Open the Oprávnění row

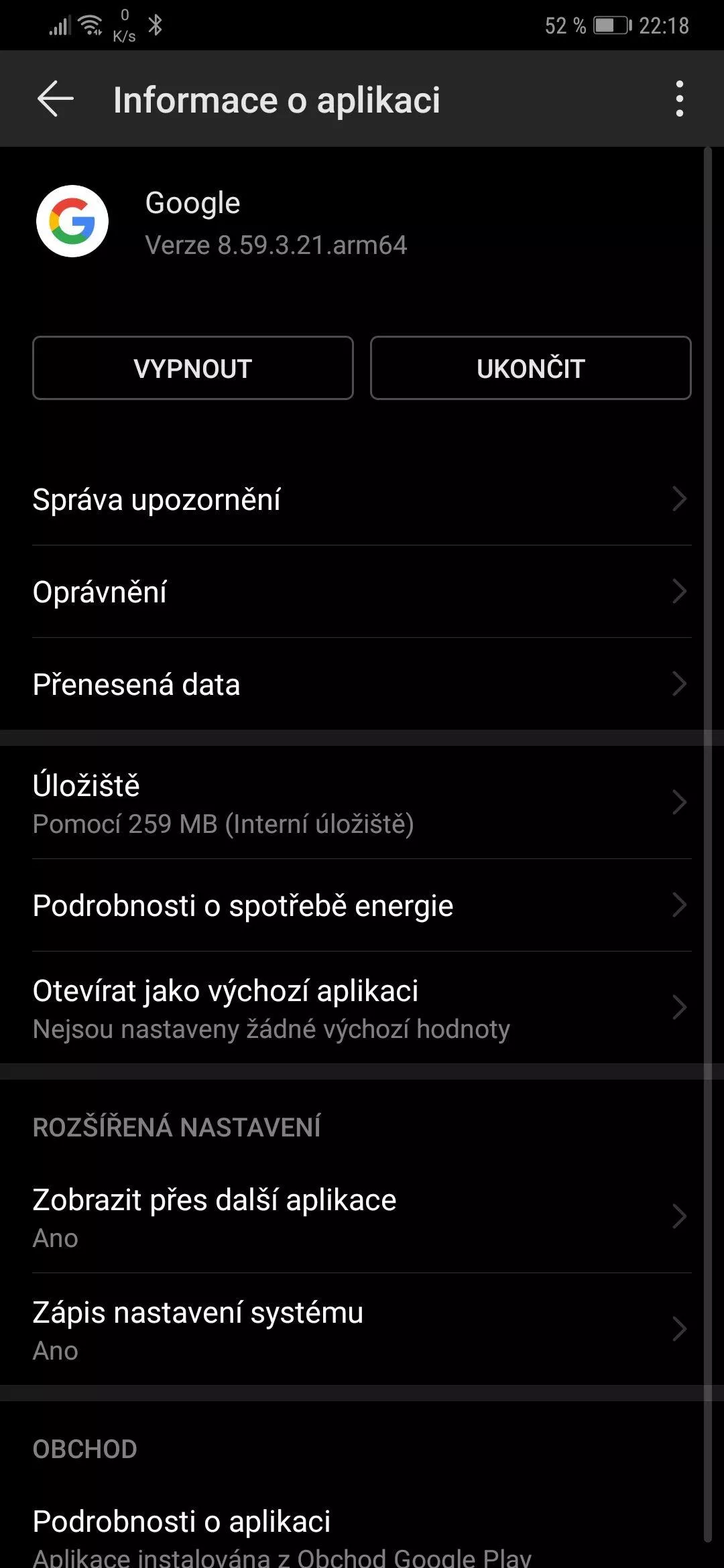(362, 592)
